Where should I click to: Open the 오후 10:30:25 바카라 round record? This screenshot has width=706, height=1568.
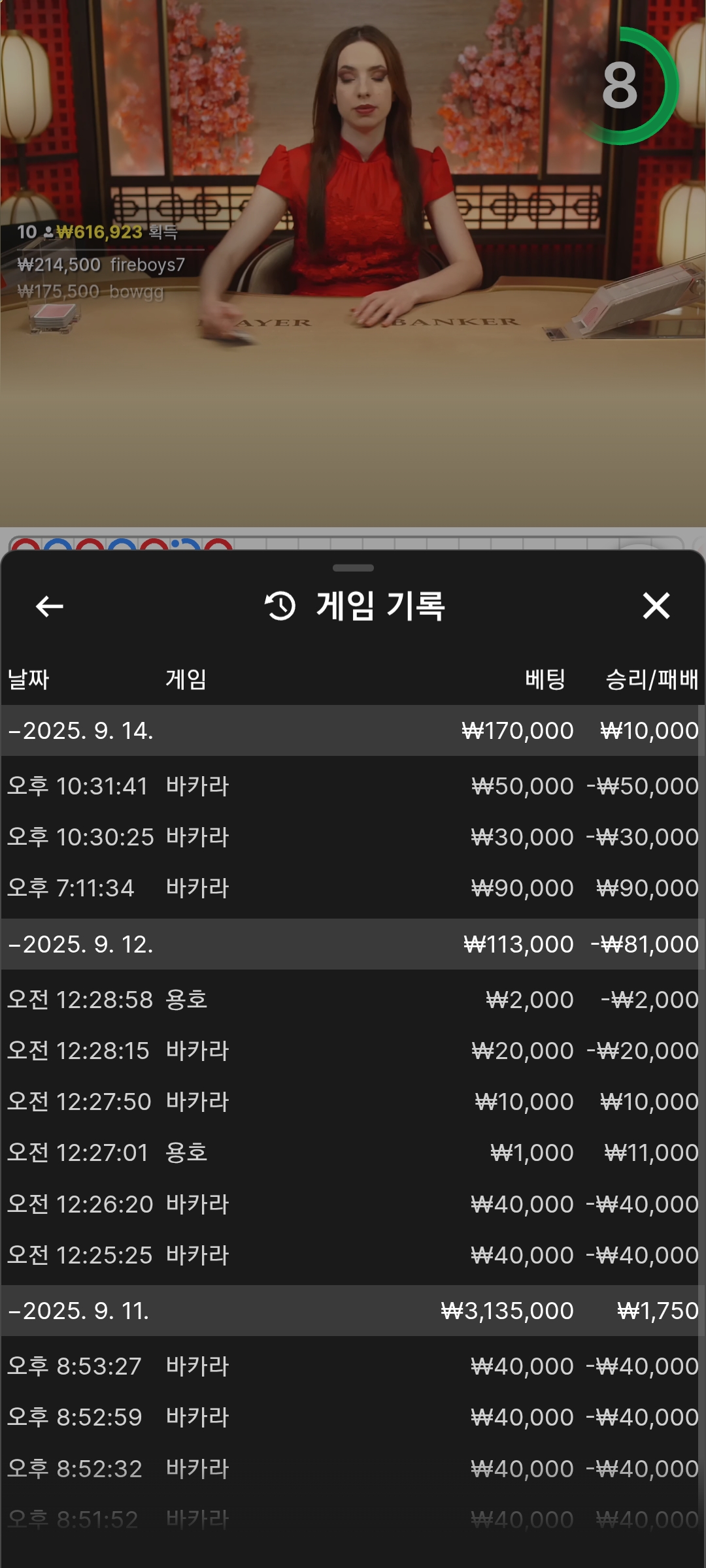[x=353, y=837]
